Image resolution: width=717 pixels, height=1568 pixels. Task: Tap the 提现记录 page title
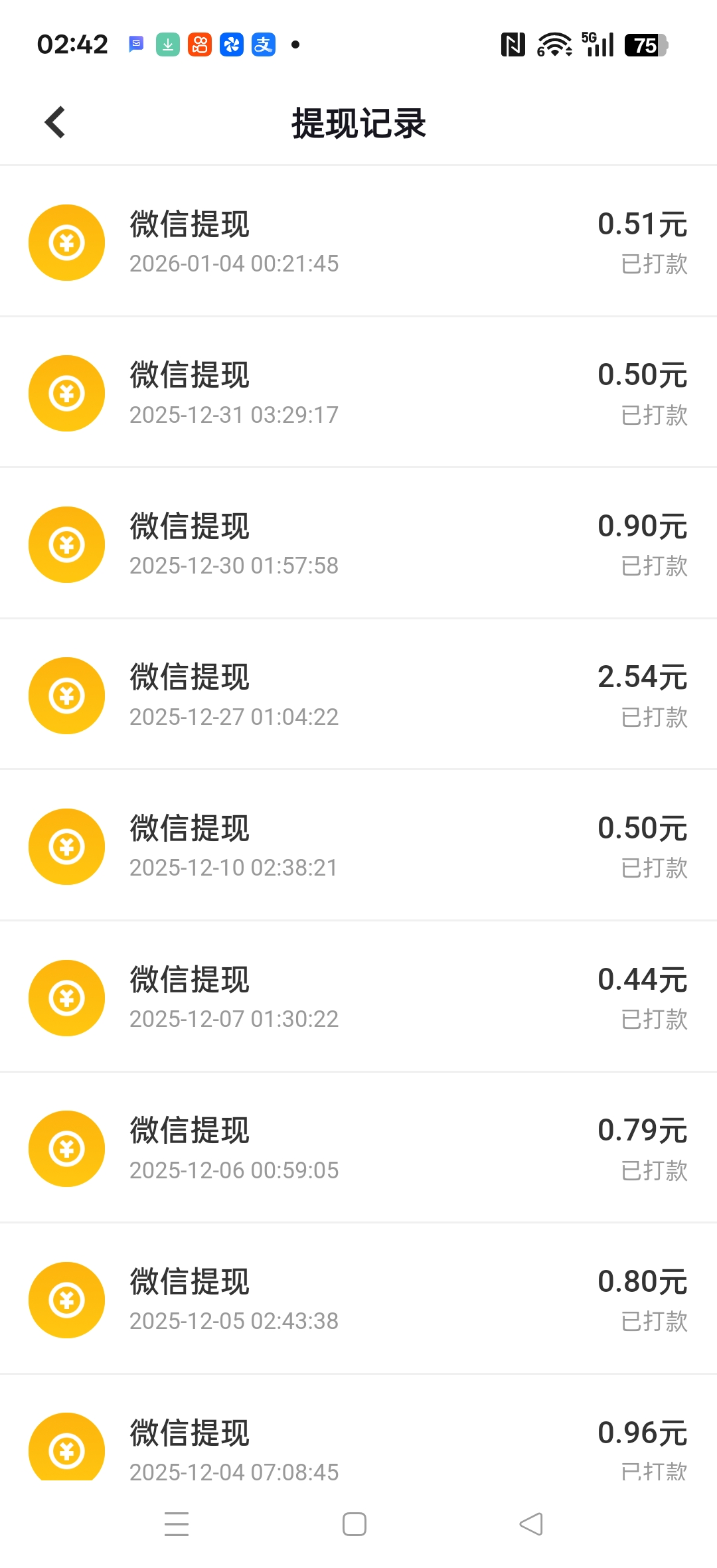[358, 123]
